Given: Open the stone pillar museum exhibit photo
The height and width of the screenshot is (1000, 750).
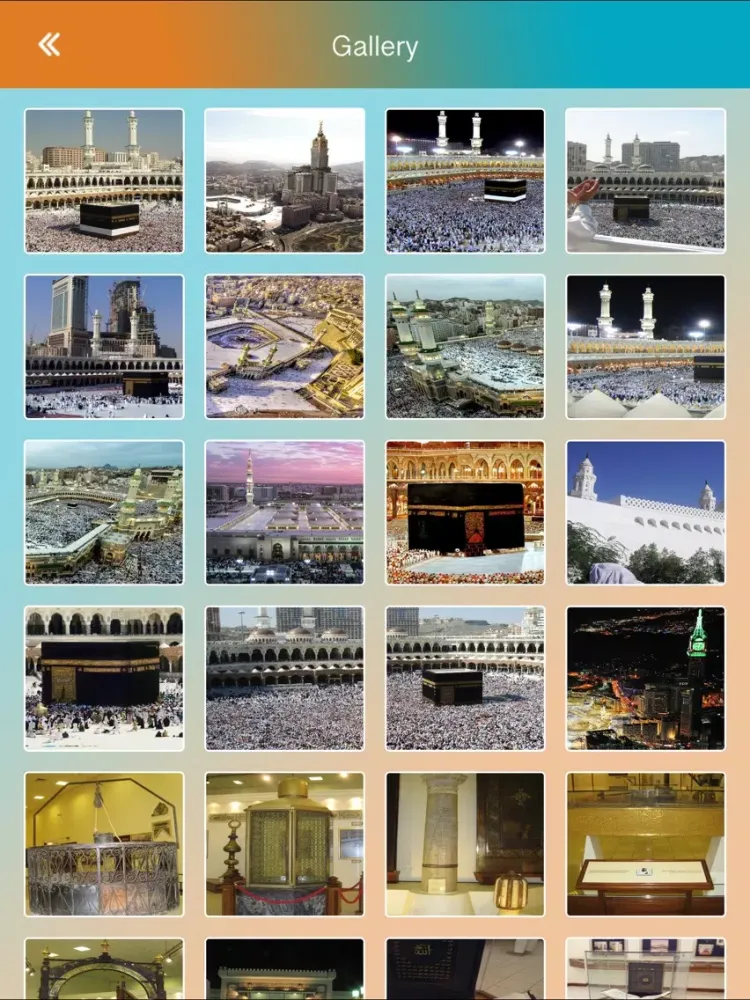Looking at the screenshot, I should [465, 844].
